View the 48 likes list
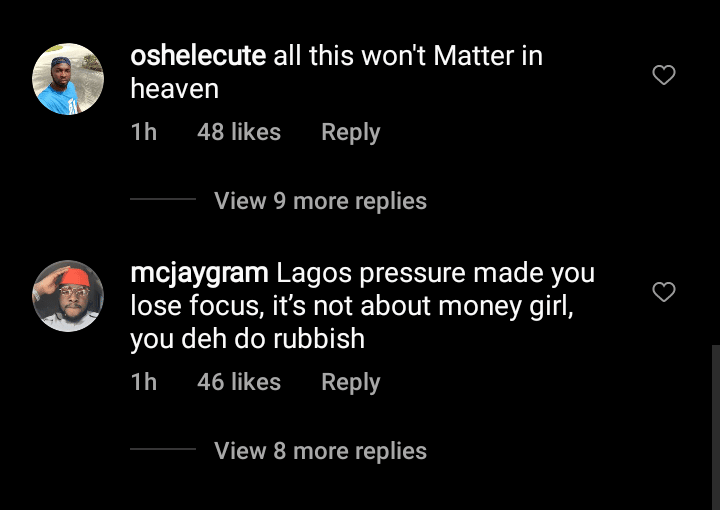This screenshot has width=720, height=510. (x=239, y=132)
